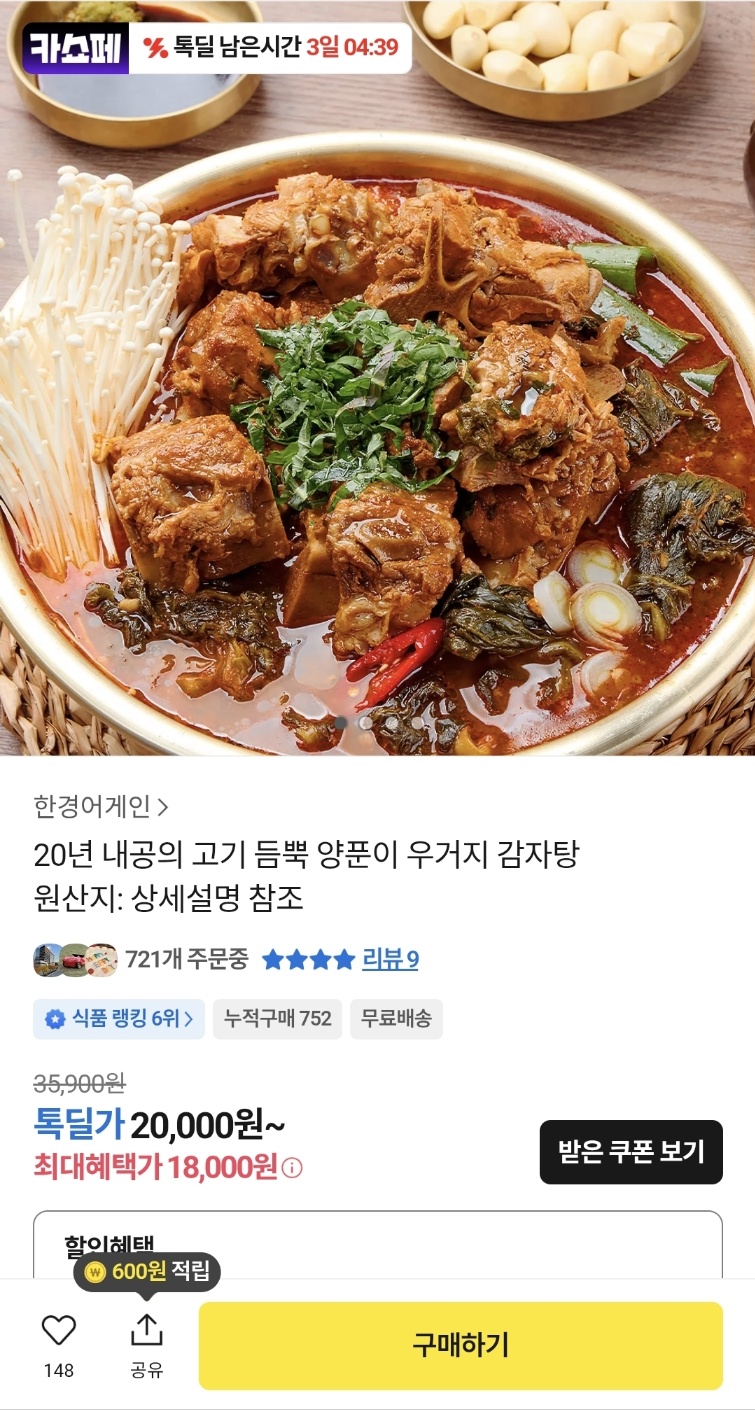Click the 148 likes count
The width and height of the screenshot is (755, 1410).
pyautogui.click(x=60, y=1372)
